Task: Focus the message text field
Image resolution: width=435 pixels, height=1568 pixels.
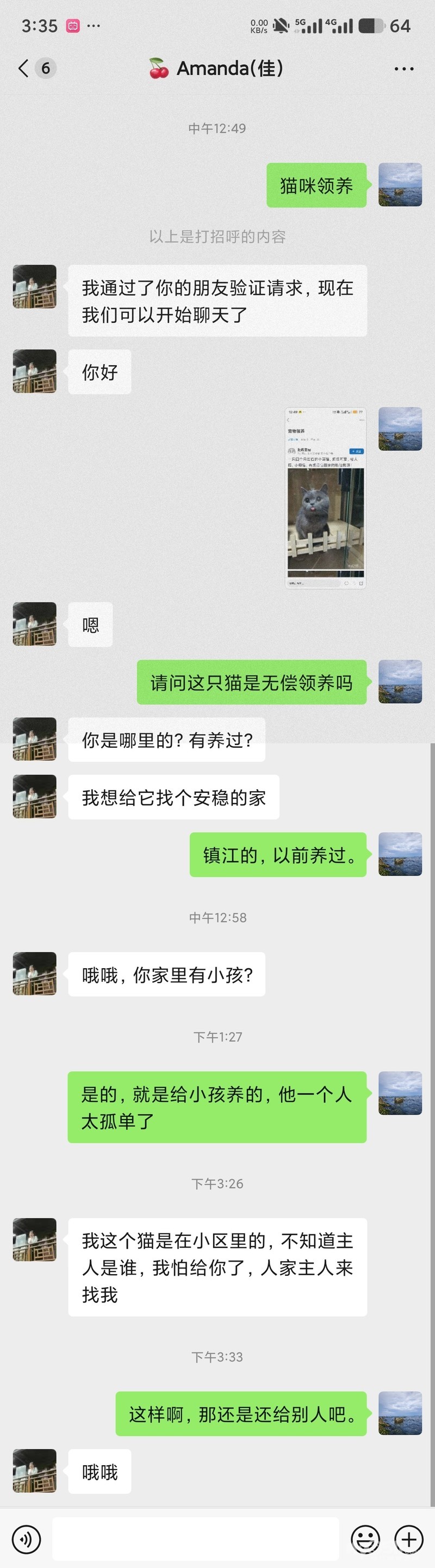Action: coord(195,1539)
